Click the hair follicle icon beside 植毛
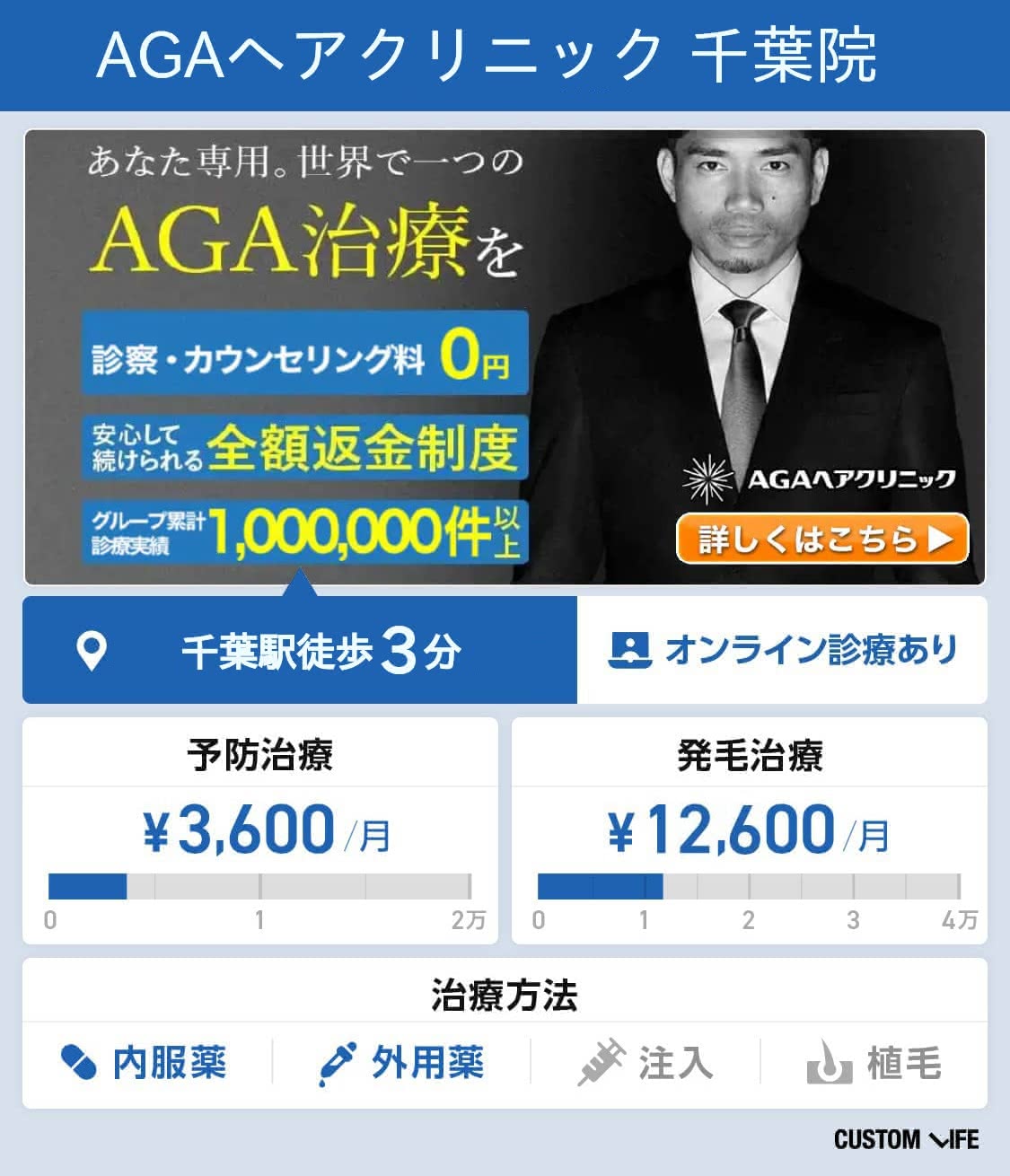The image size is (1010, 1176). [x=830, y=1064]
